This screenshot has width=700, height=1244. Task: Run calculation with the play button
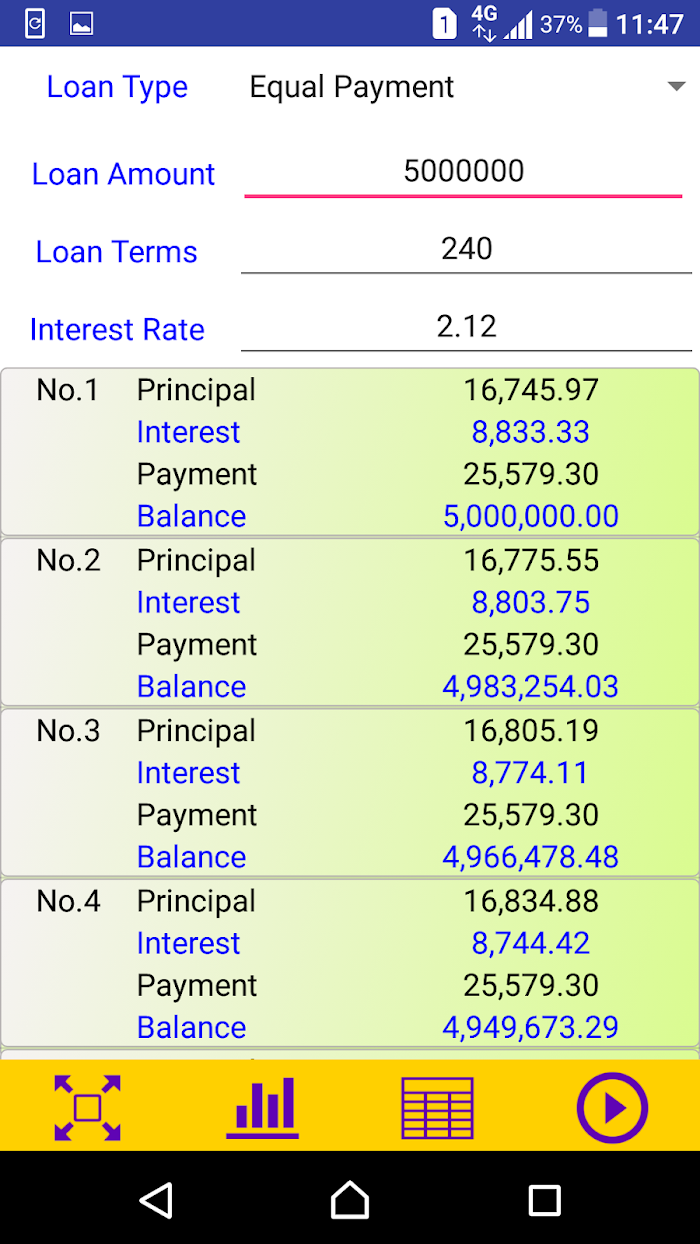click(612, 1107)
